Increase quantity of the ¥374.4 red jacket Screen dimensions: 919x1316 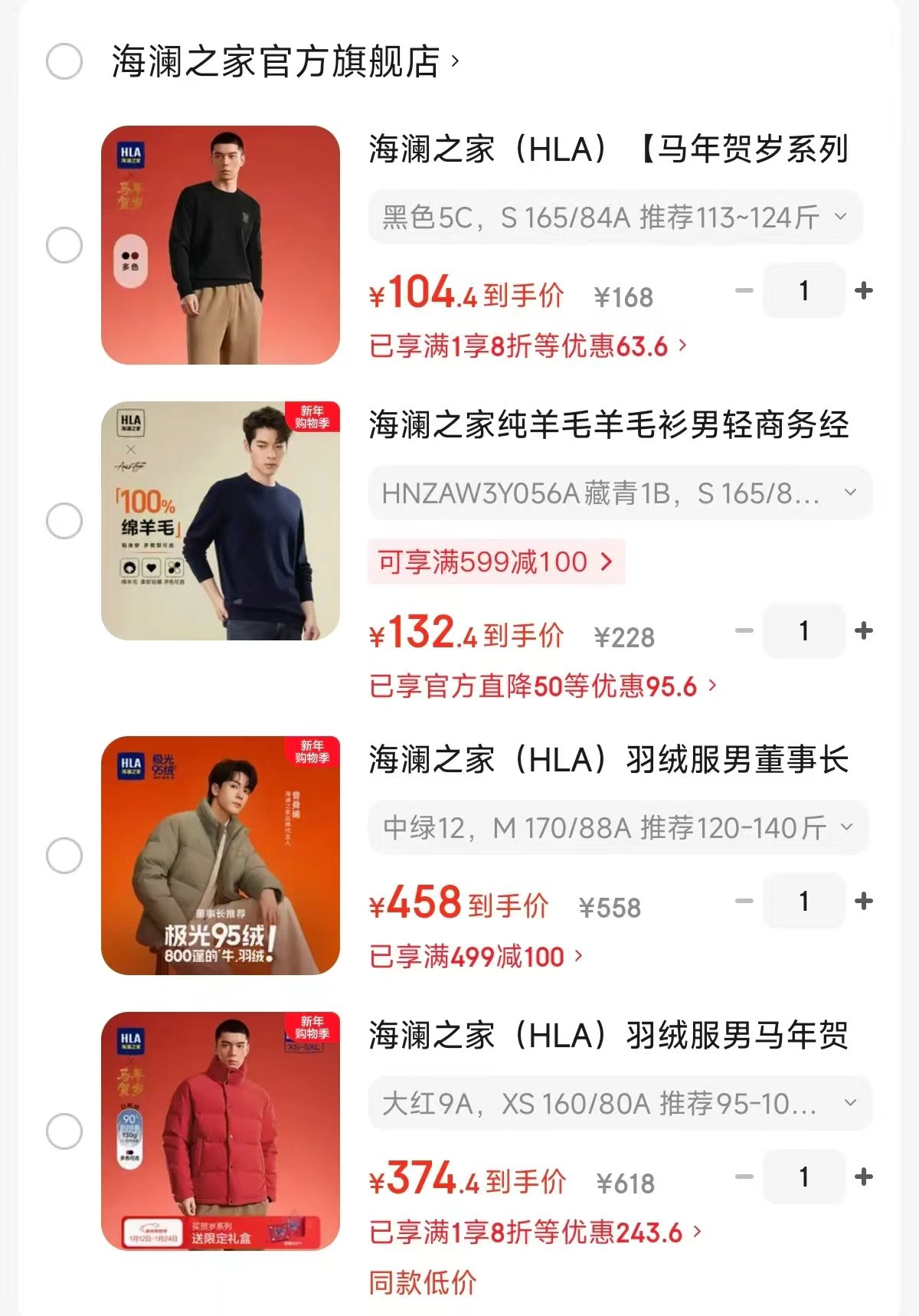pyautogui.click(x=864, y=1177)
